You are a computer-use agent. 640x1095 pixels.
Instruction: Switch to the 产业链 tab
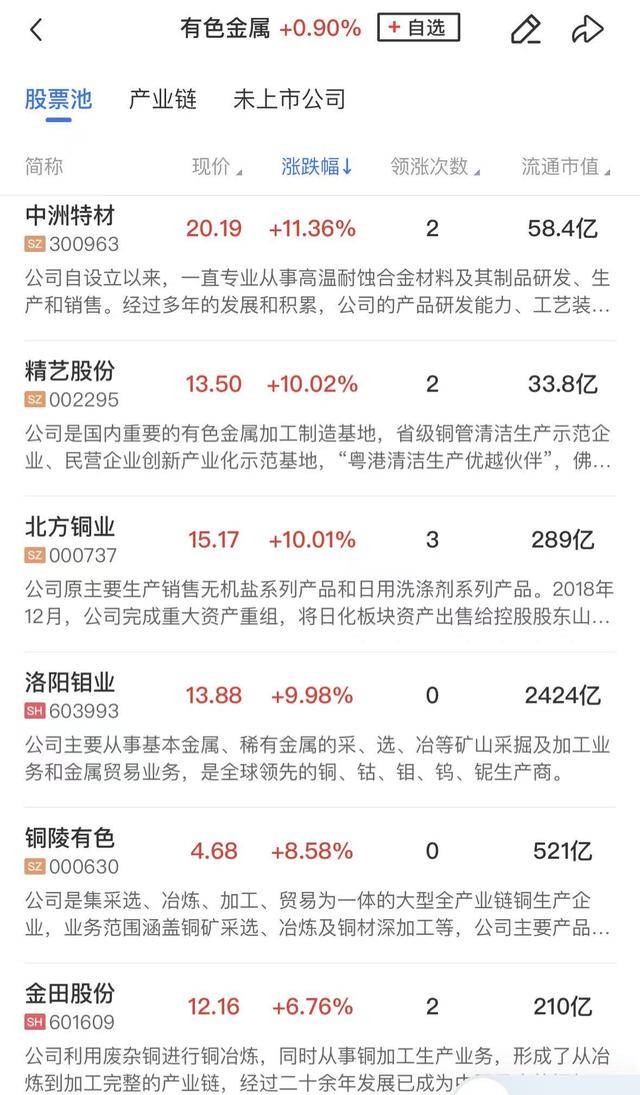162,99
